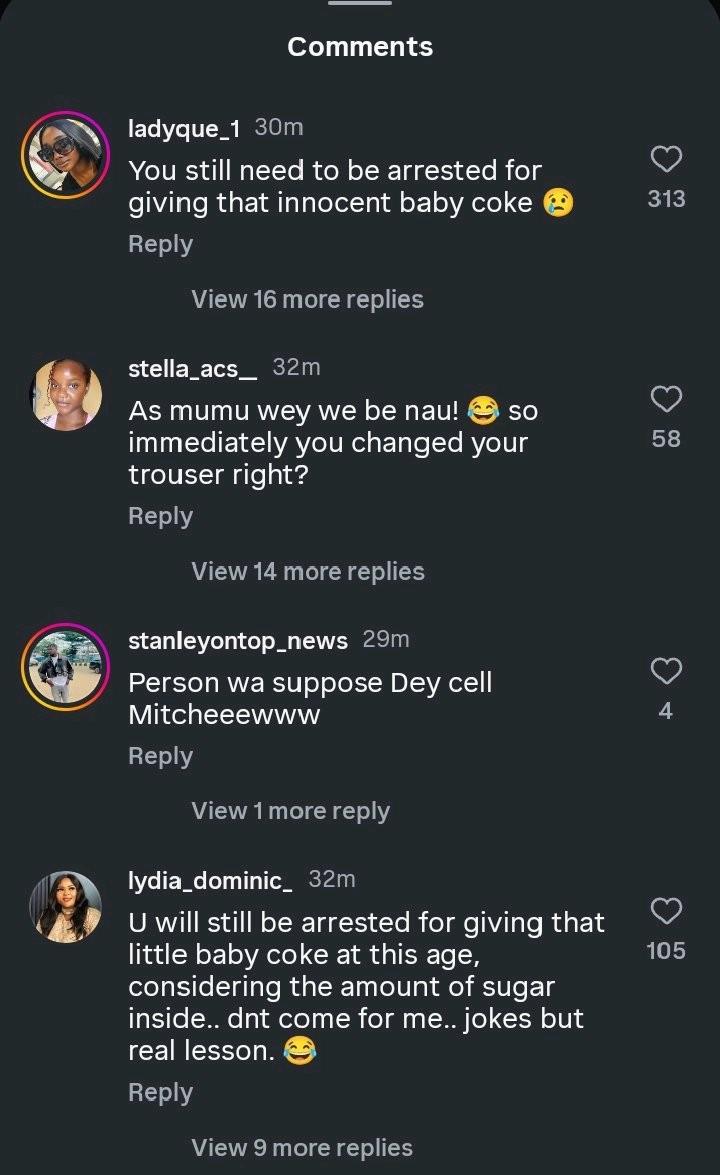Expand View 14 more replies
720x1175 pixels.
coord(307,571)
